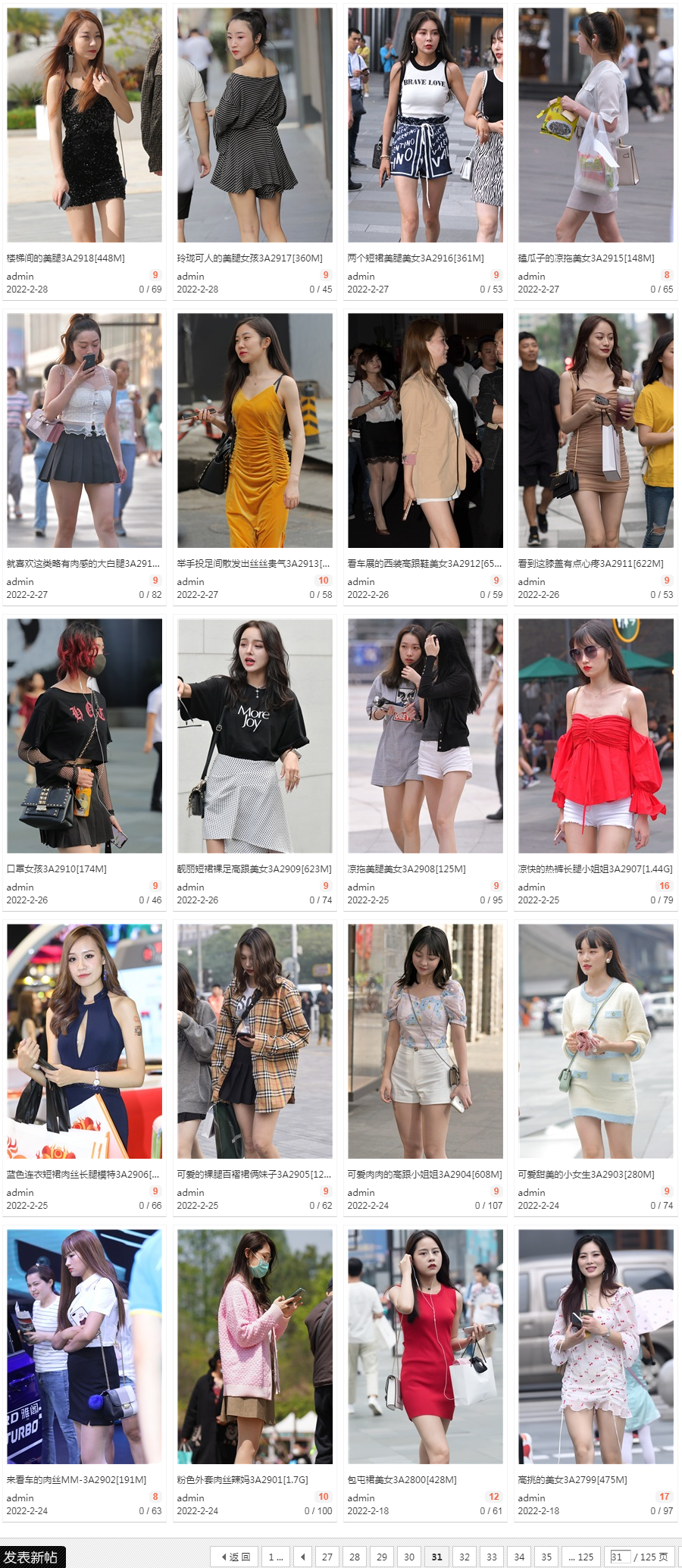Go to page 27
The height and width of the screenshot is (1568, 682).
tap(327, 1557)
